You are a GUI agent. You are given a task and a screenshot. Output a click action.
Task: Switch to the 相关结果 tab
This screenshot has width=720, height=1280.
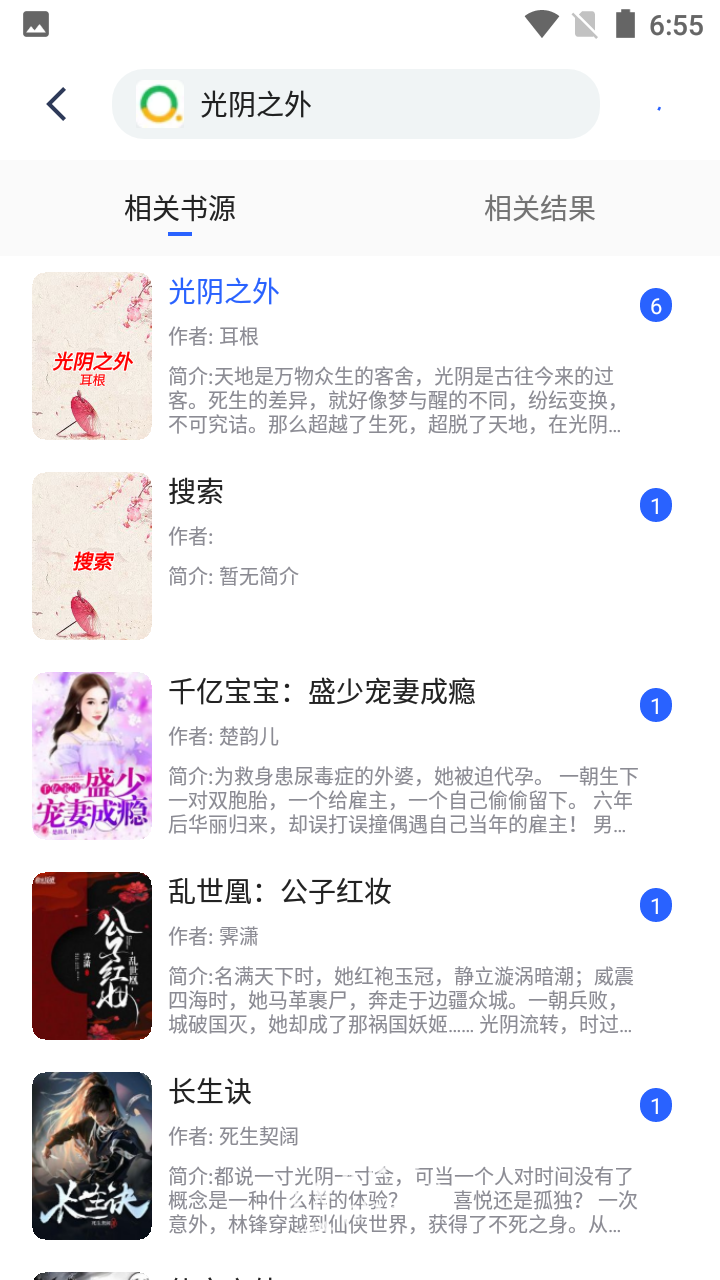click(540, 208)
